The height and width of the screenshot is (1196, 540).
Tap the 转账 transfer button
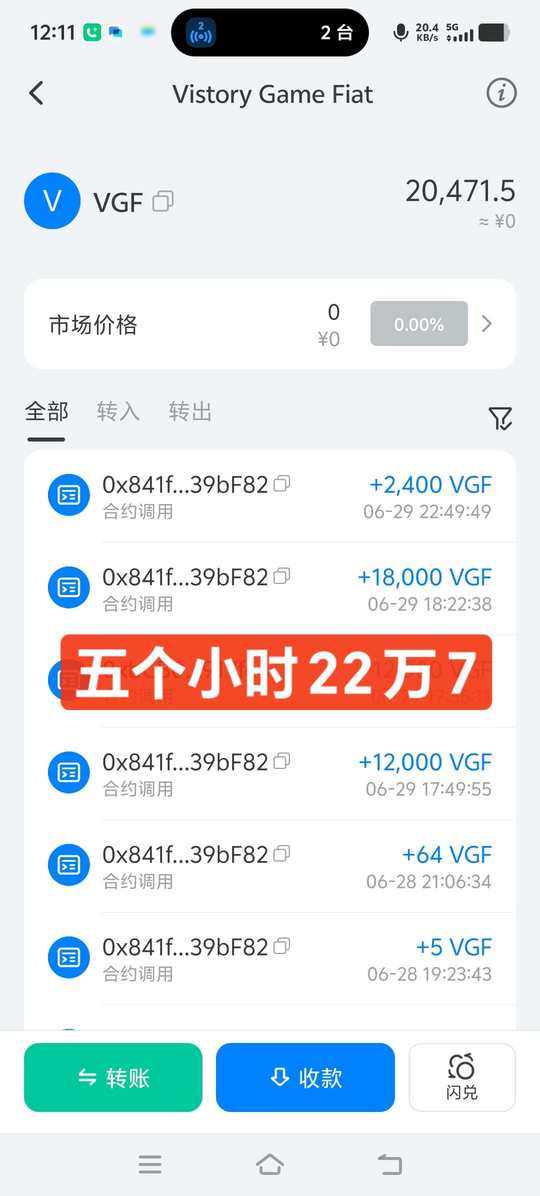(x=114, y=1077)
